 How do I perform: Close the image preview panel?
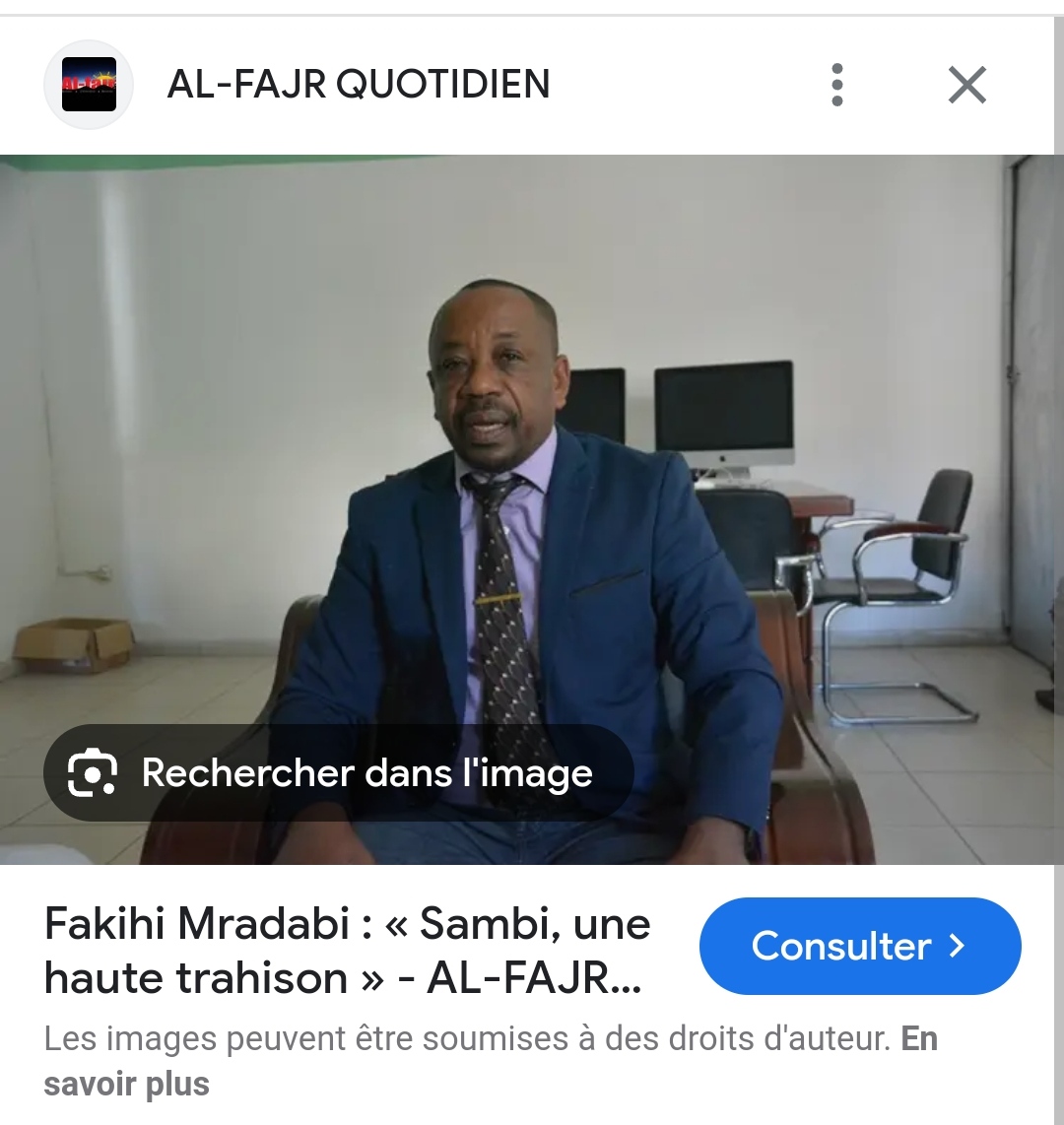pos(966,85)
